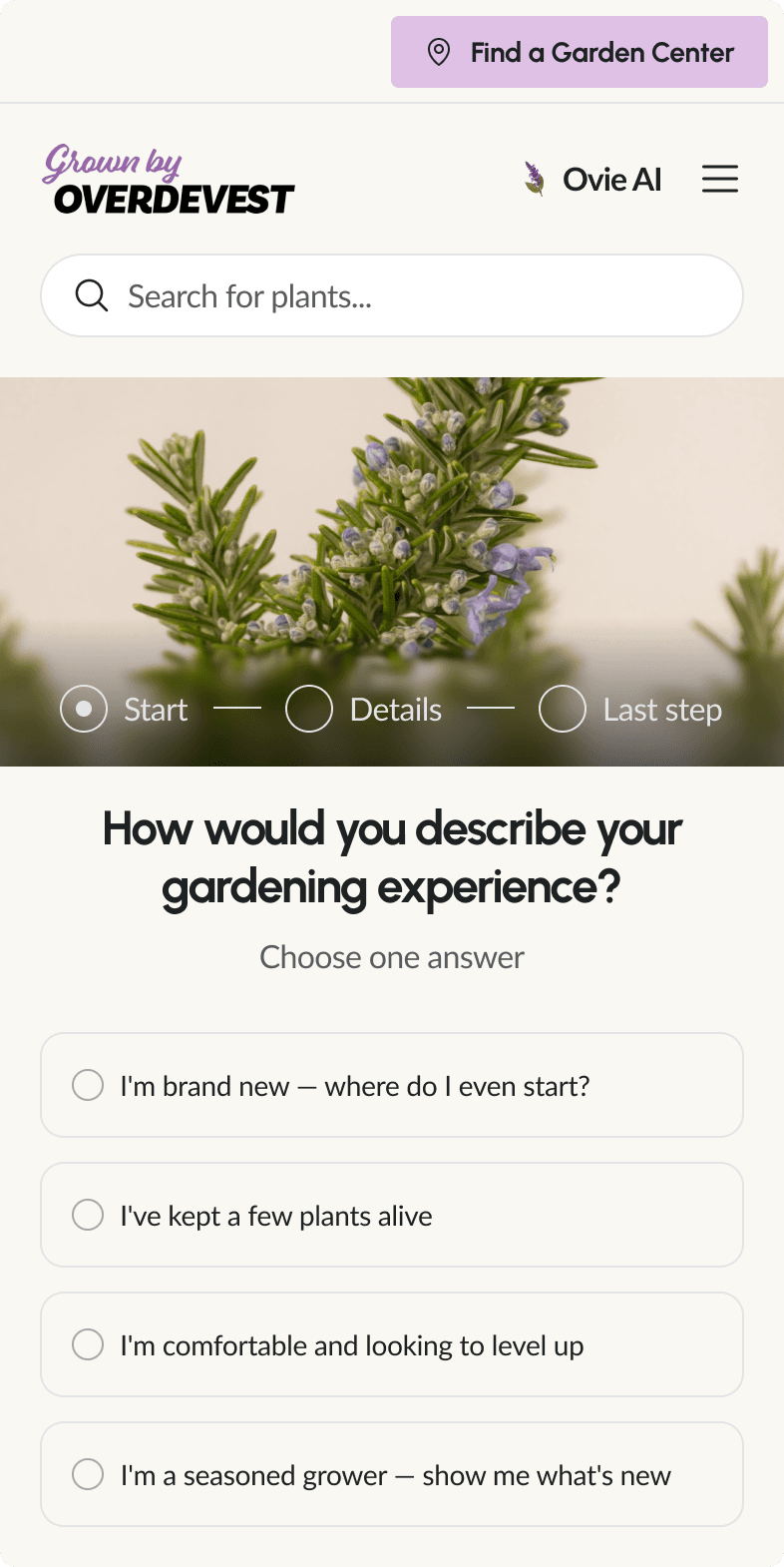The image size is (784, 1567).
Task: Click the lavender sprig icon beside Ovie AI
Action: tap(535, 179)
